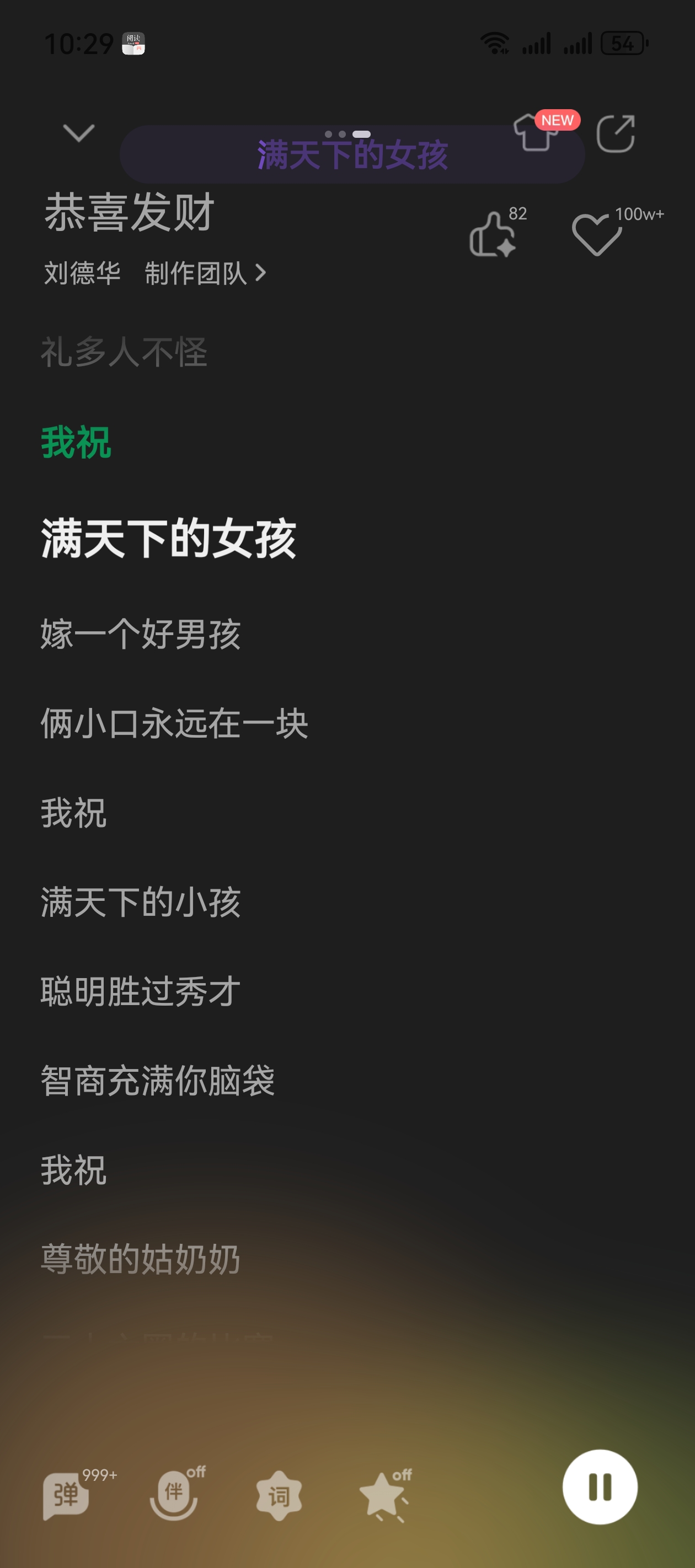Open artist 刘德华's page
Image resolution: width=695 pixels, height=1568 pixels.
82,273
